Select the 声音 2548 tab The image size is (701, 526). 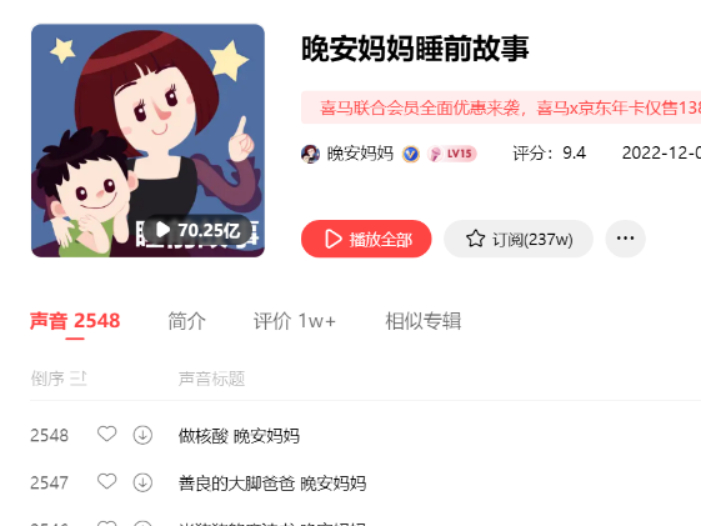75,321
